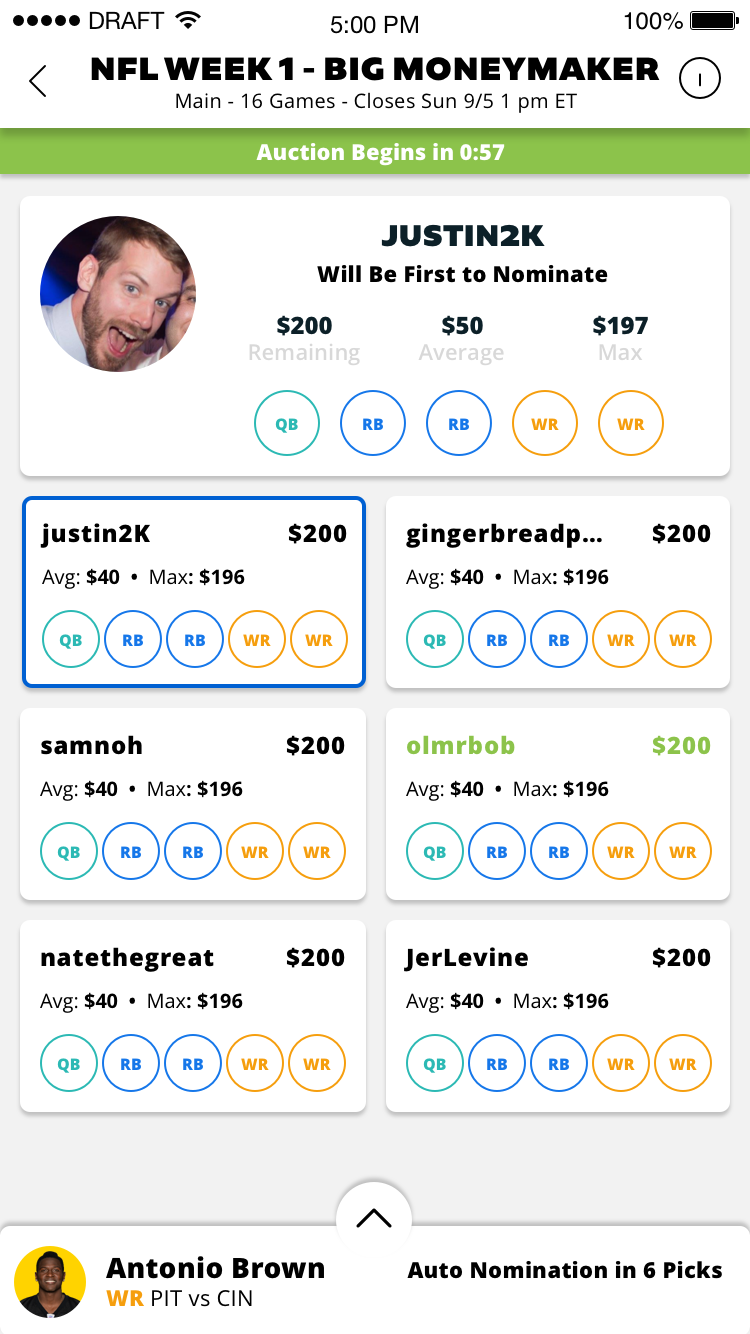Select the justin2K team card
This screenshot has height=1334, width=750.
[194, 592]
